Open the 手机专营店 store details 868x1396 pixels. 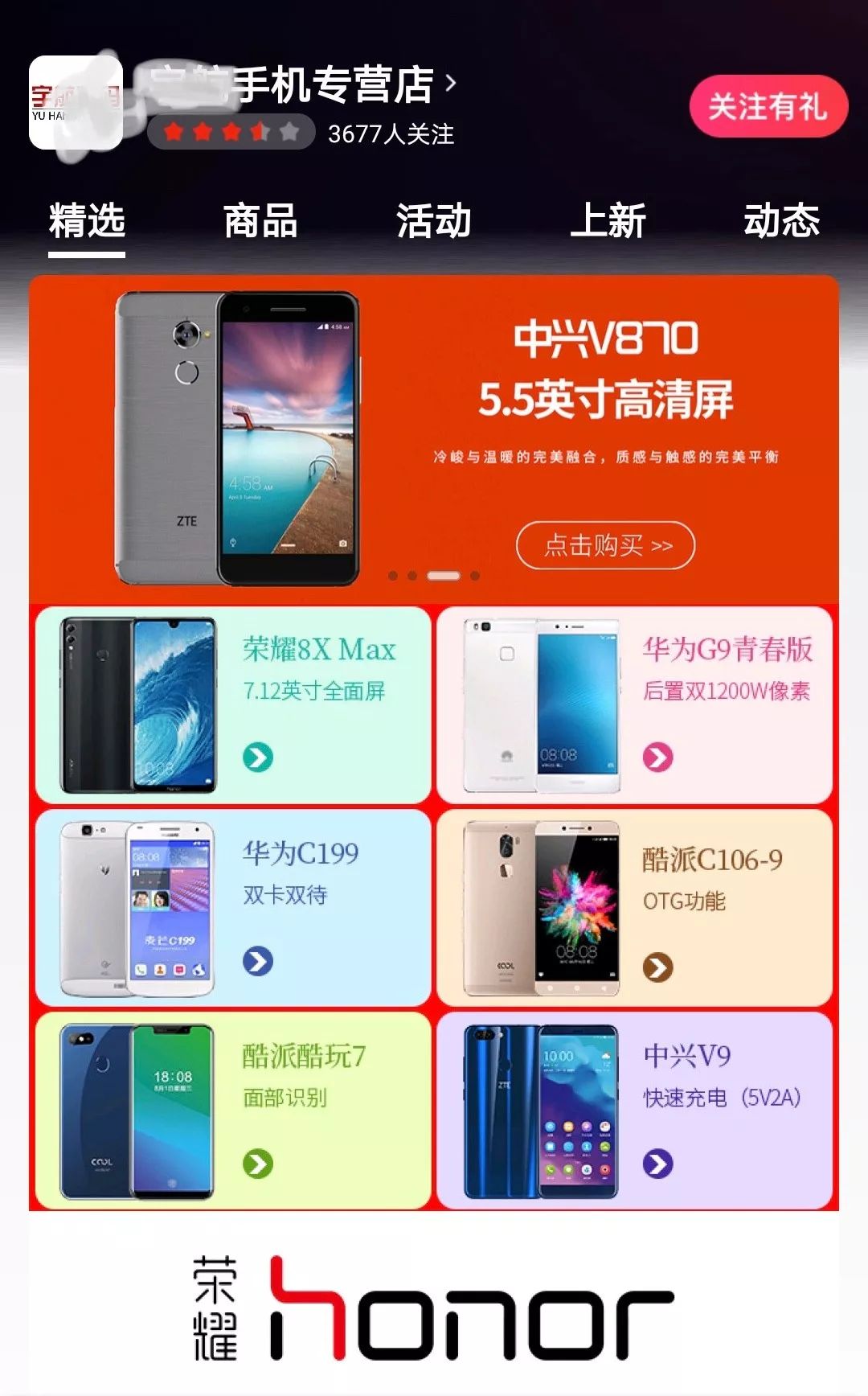point(334,84)
